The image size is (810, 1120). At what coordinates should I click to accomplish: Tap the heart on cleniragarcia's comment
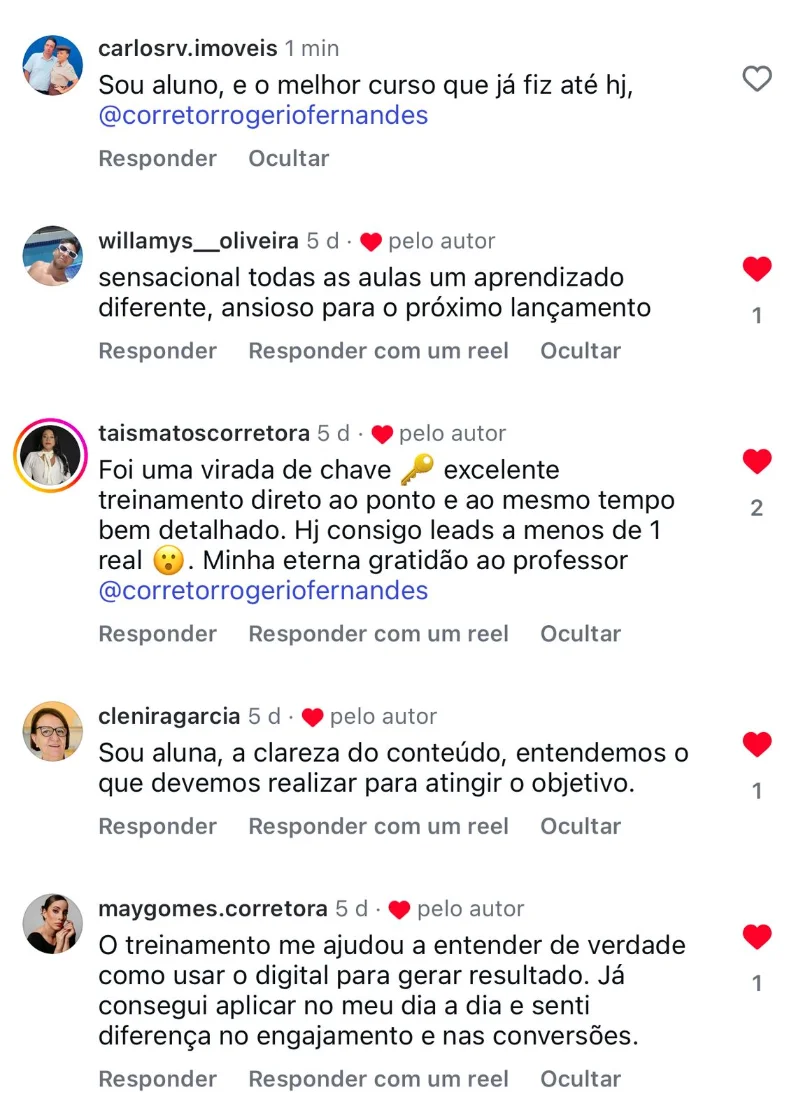pos(757,745)
